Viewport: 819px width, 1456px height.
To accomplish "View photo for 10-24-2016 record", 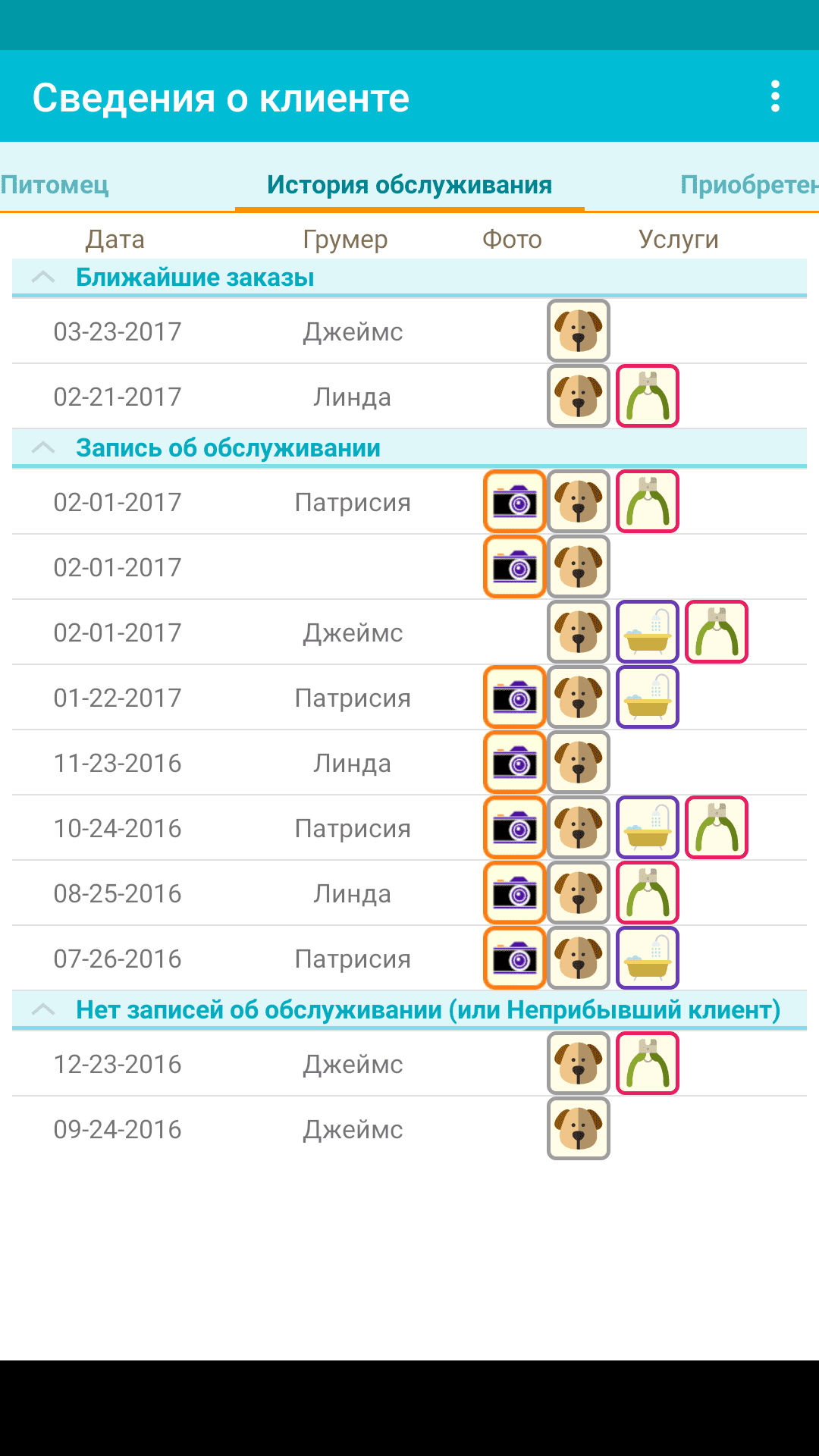I will click(515, 828).
